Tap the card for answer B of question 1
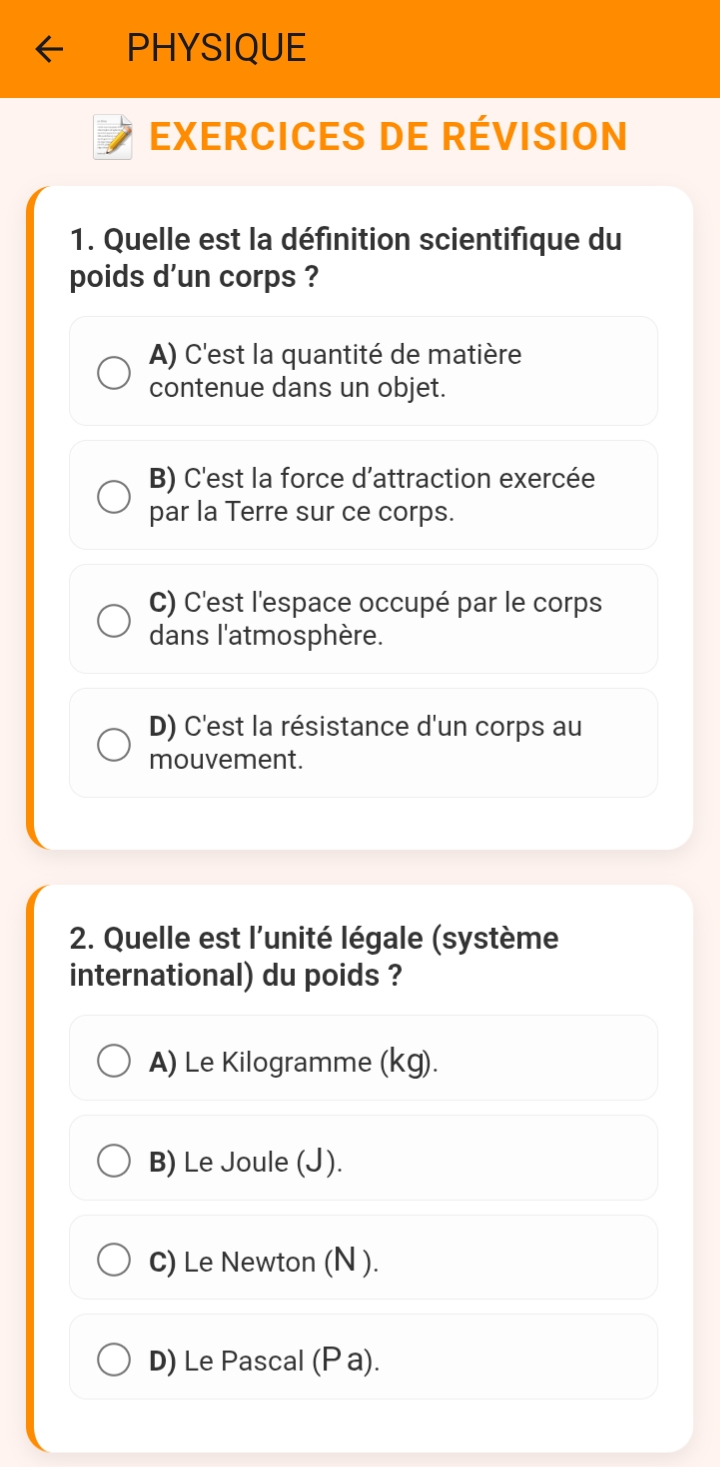The width and height of the screenshot is (720, 1467). (363, 495)
